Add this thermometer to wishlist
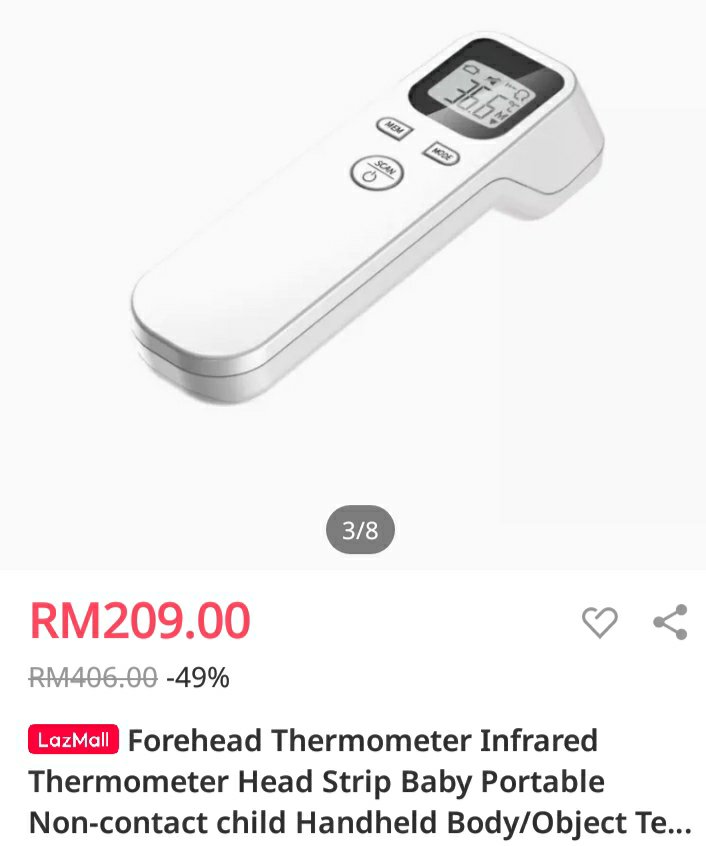Viewport: 706px width, 846px height. [x=600, y=622]
